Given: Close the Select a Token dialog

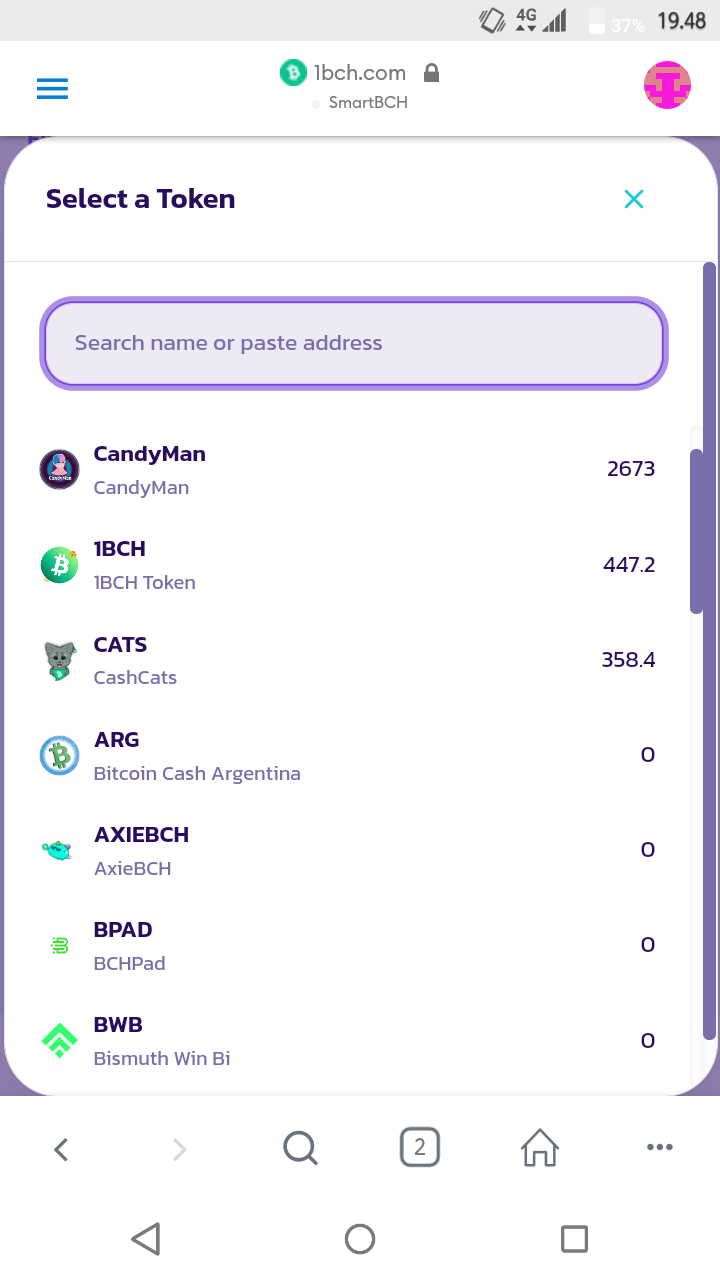Looking at the screenshot, I should click(x=633, y=199).
